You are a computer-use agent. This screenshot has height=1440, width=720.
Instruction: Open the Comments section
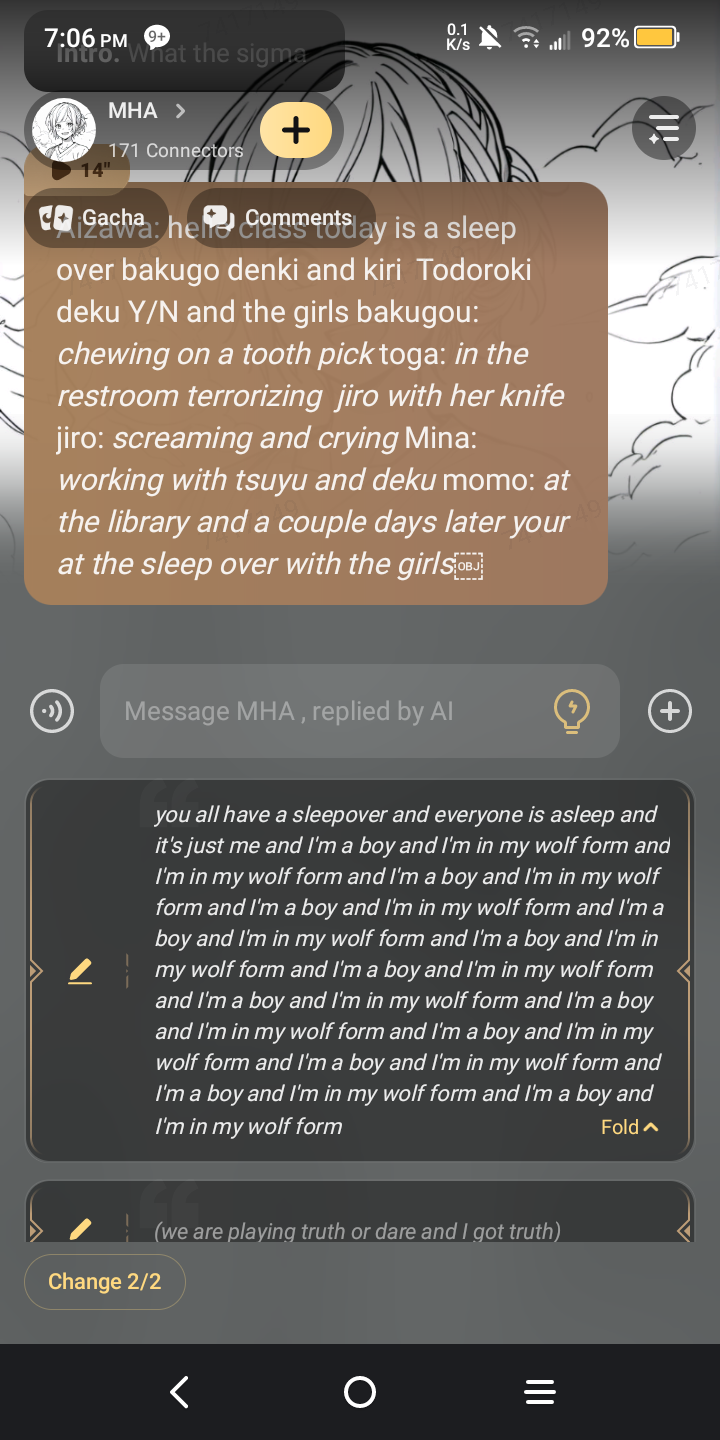(x=280, y=217)
